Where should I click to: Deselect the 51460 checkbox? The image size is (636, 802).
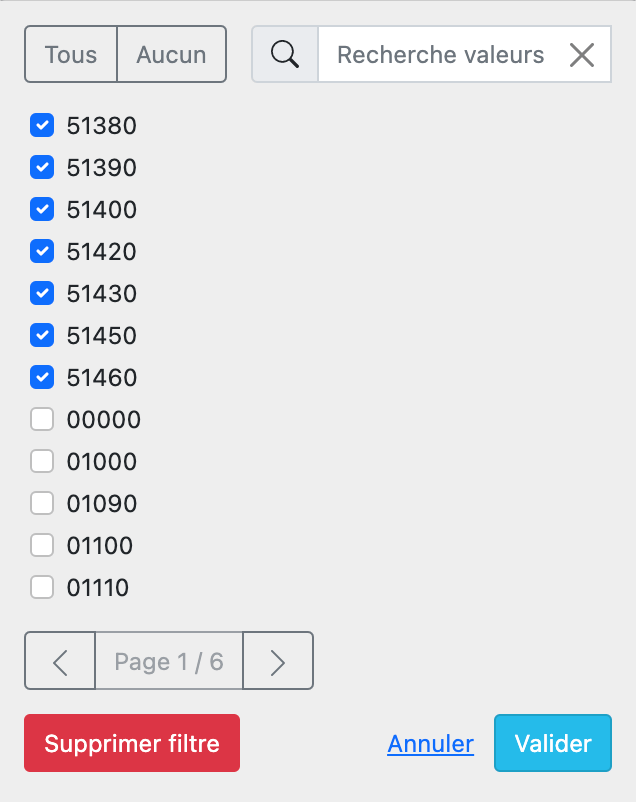42,378
